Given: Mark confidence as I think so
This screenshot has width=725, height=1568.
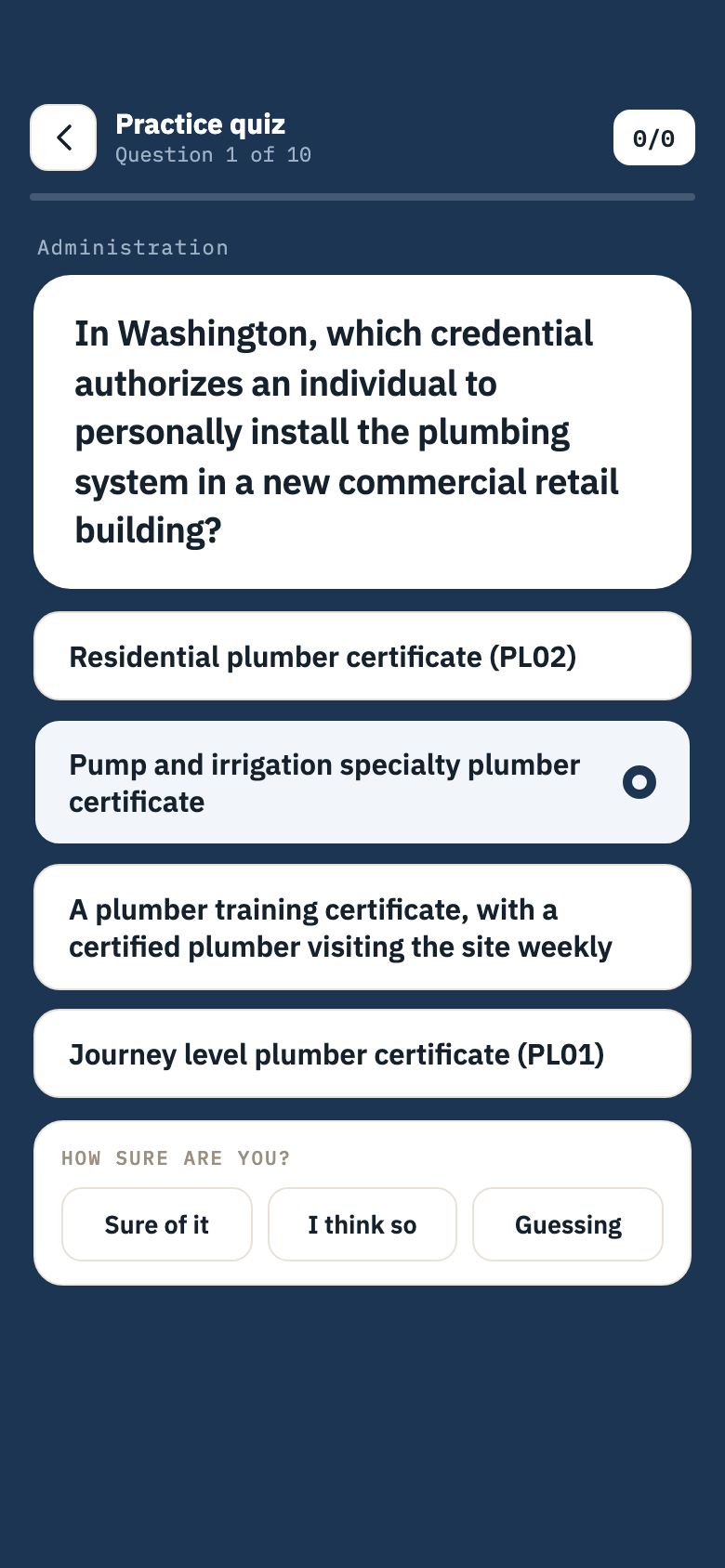Looking at the screenshot, I should [362, 1224].
